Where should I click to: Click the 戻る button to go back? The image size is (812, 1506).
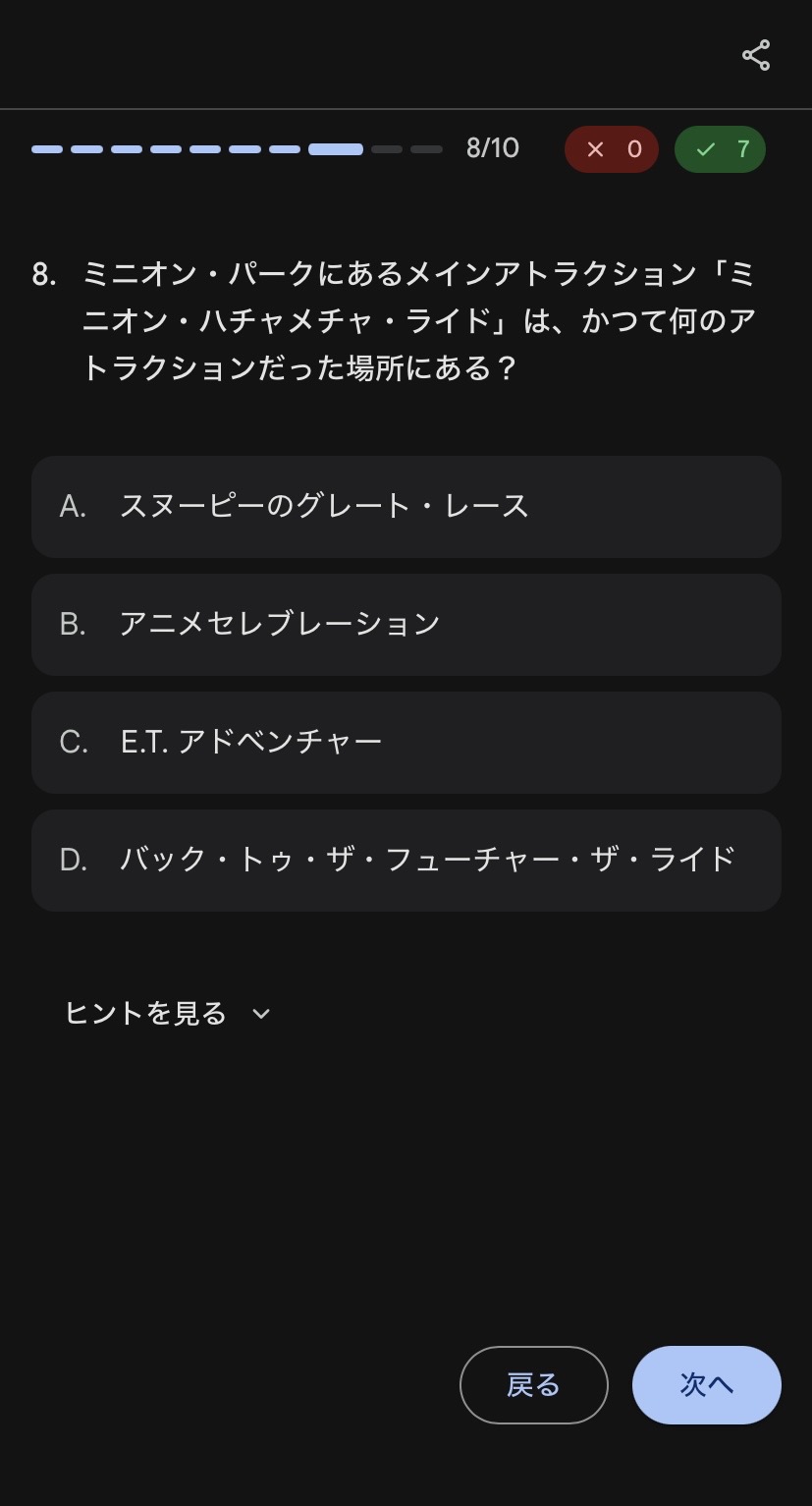click(533, 1384)
